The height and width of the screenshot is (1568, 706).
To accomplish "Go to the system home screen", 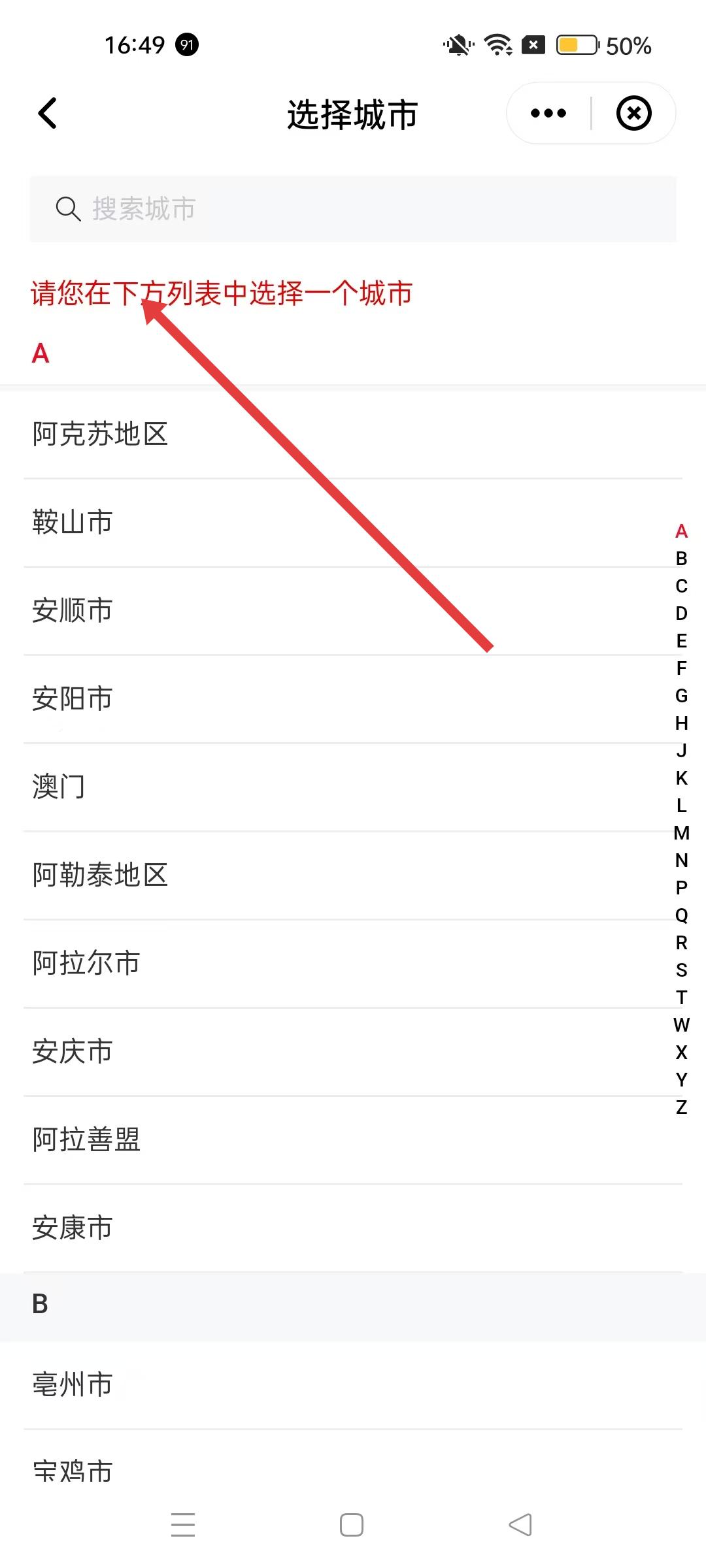I will (352, 1525).
